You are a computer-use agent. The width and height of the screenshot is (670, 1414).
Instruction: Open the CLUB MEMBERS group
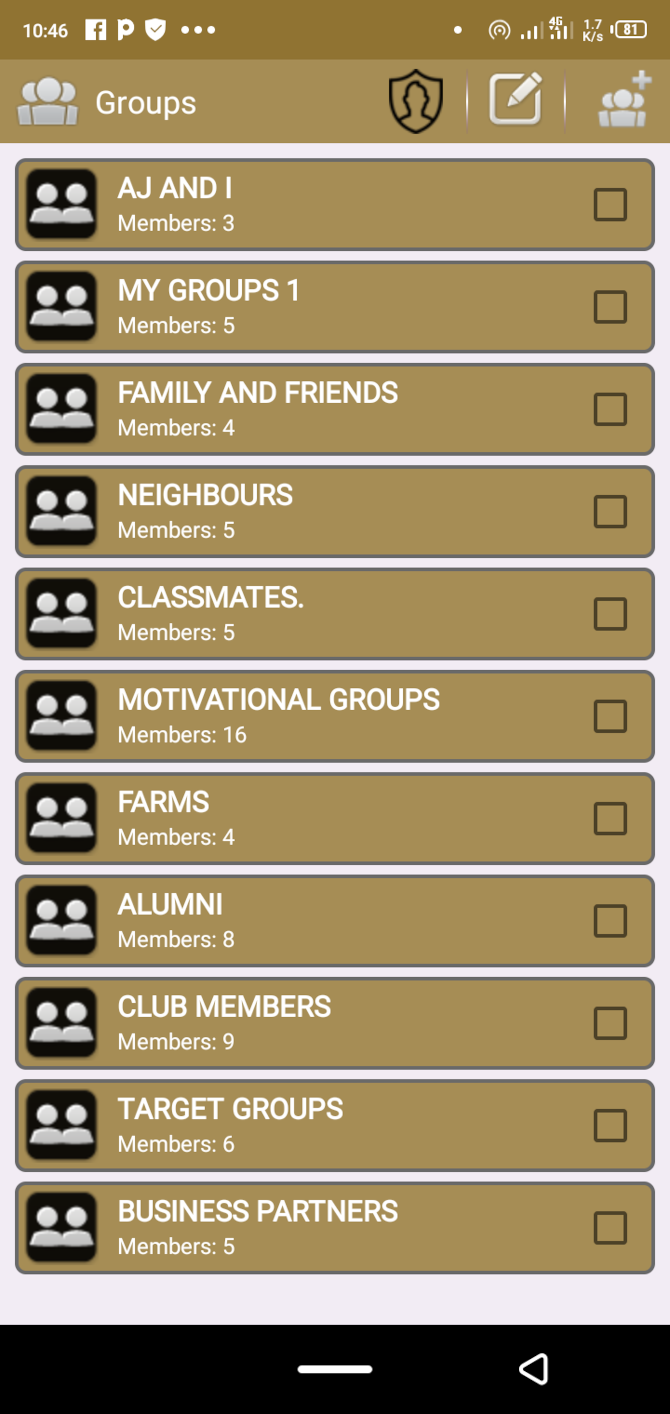[300, 1023]
